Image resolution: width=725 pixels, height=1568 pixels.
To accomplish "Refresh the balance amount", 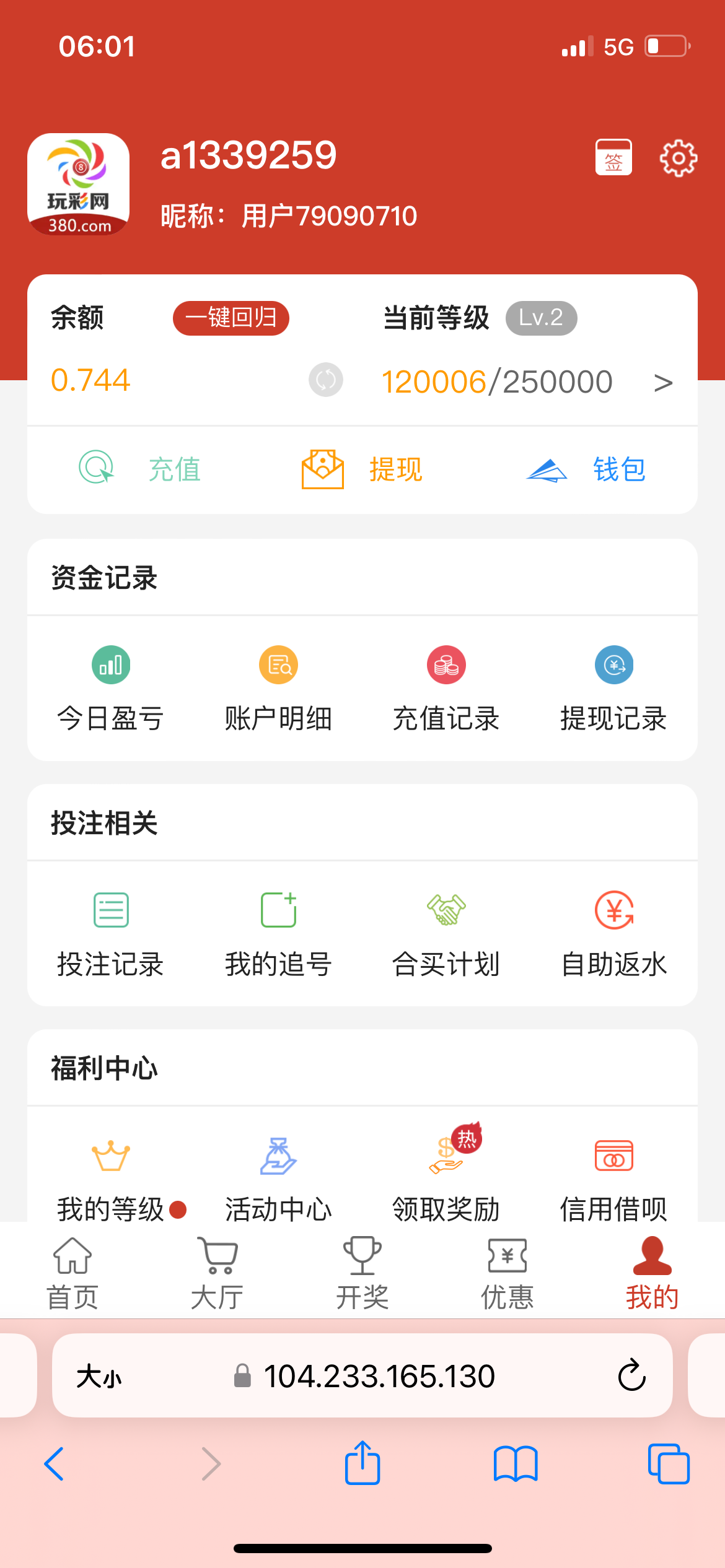I will [x=326, y=380].
